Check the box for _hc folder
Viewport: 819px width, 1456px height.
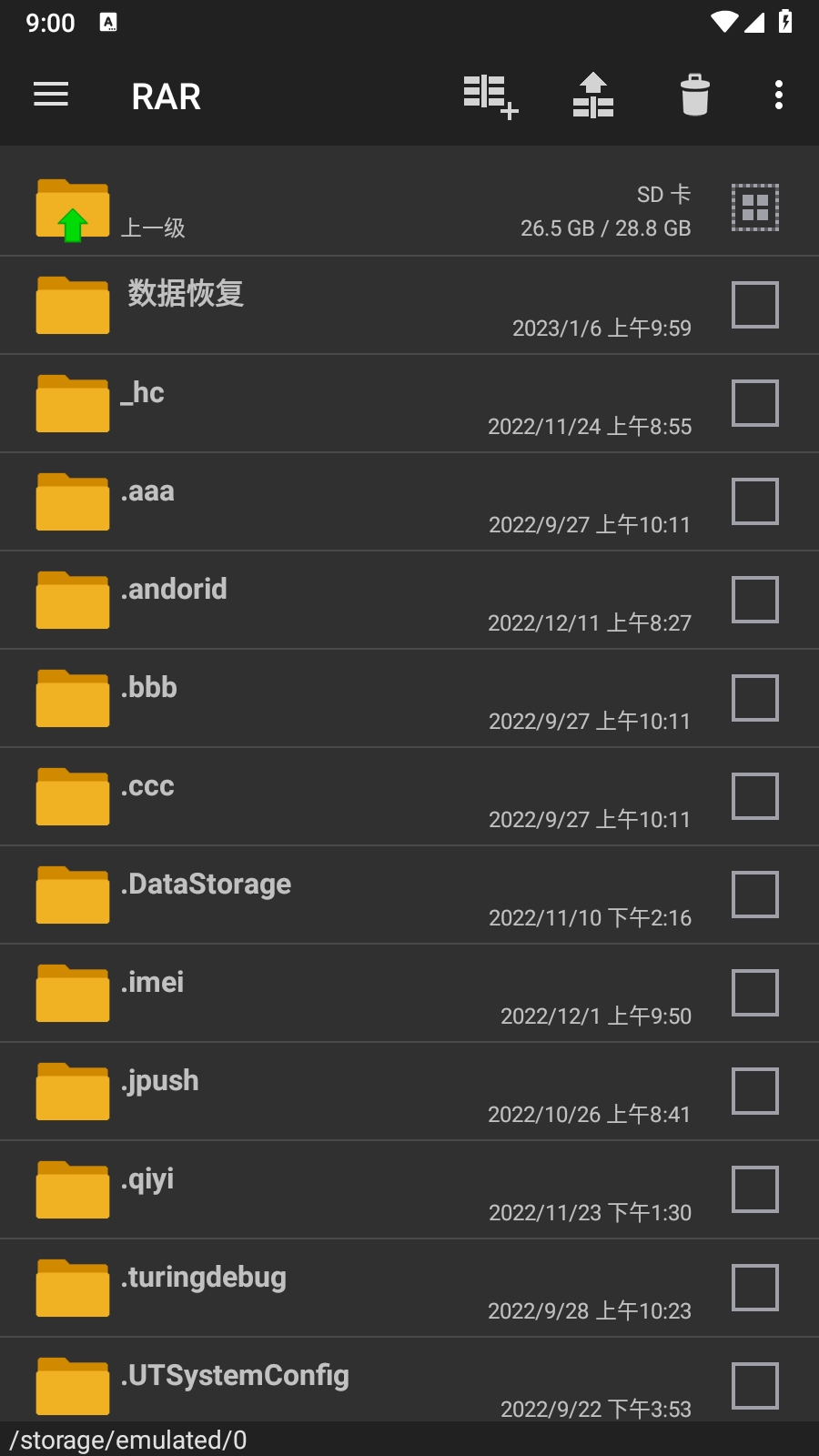[755, 403]
